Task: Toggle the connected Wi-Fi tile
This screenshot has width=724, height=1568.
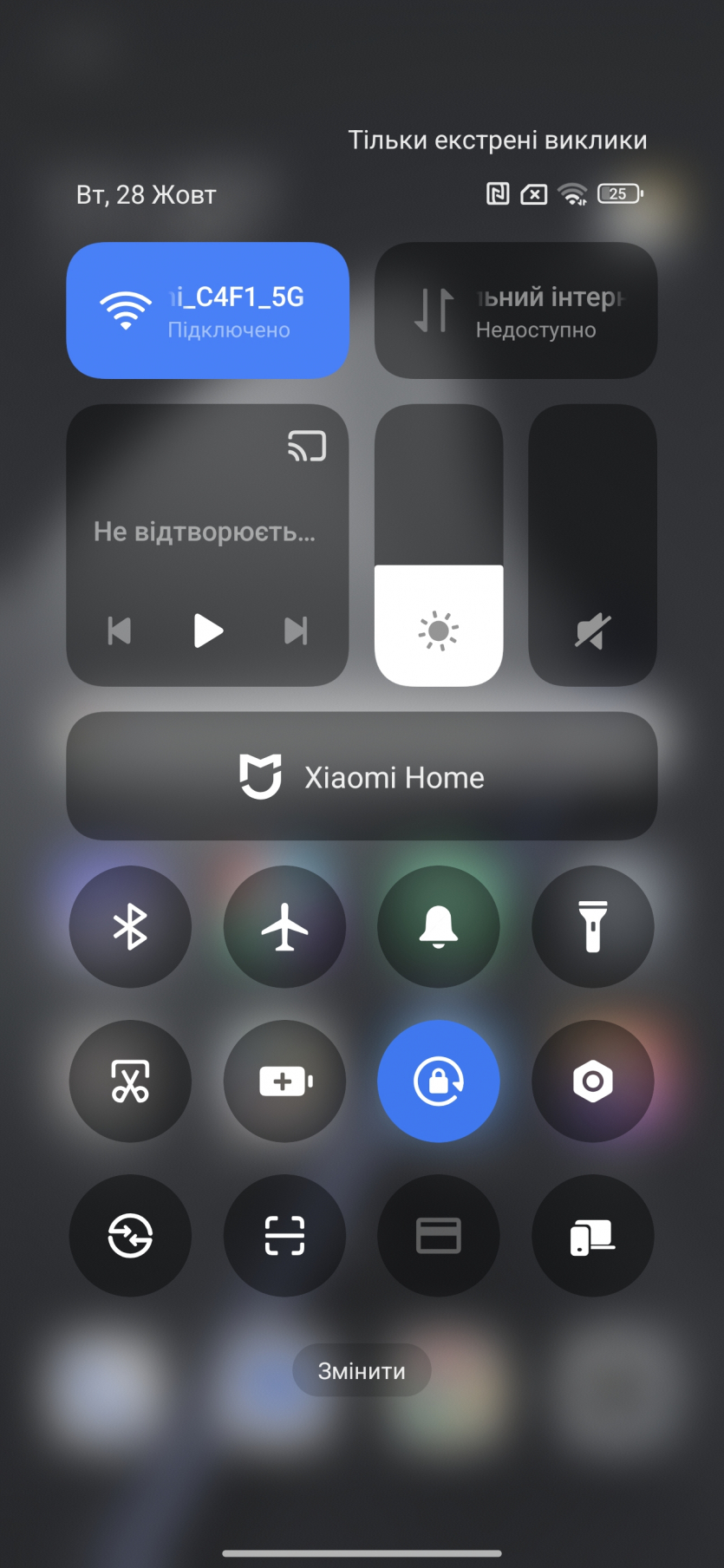Action: click(x=207, y=310)
